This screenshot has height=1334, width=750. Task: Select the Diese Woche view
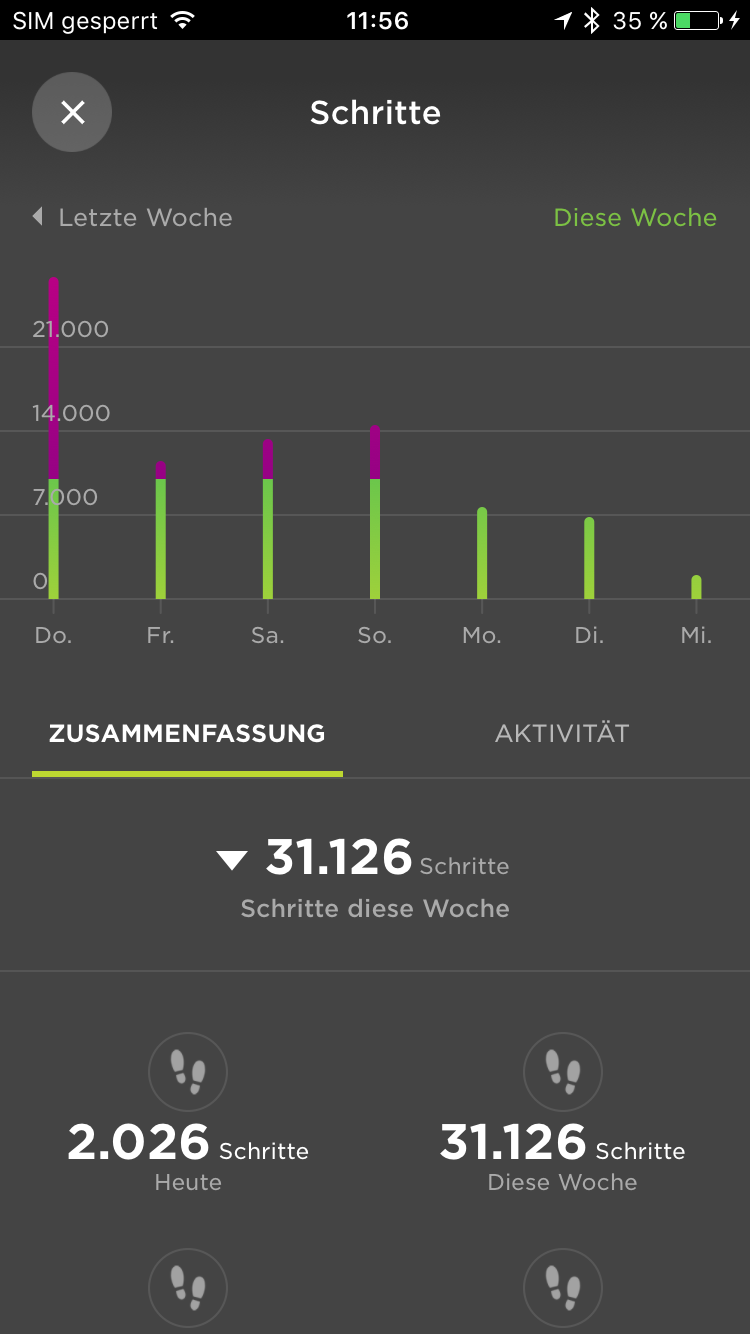tap(635, 217)
